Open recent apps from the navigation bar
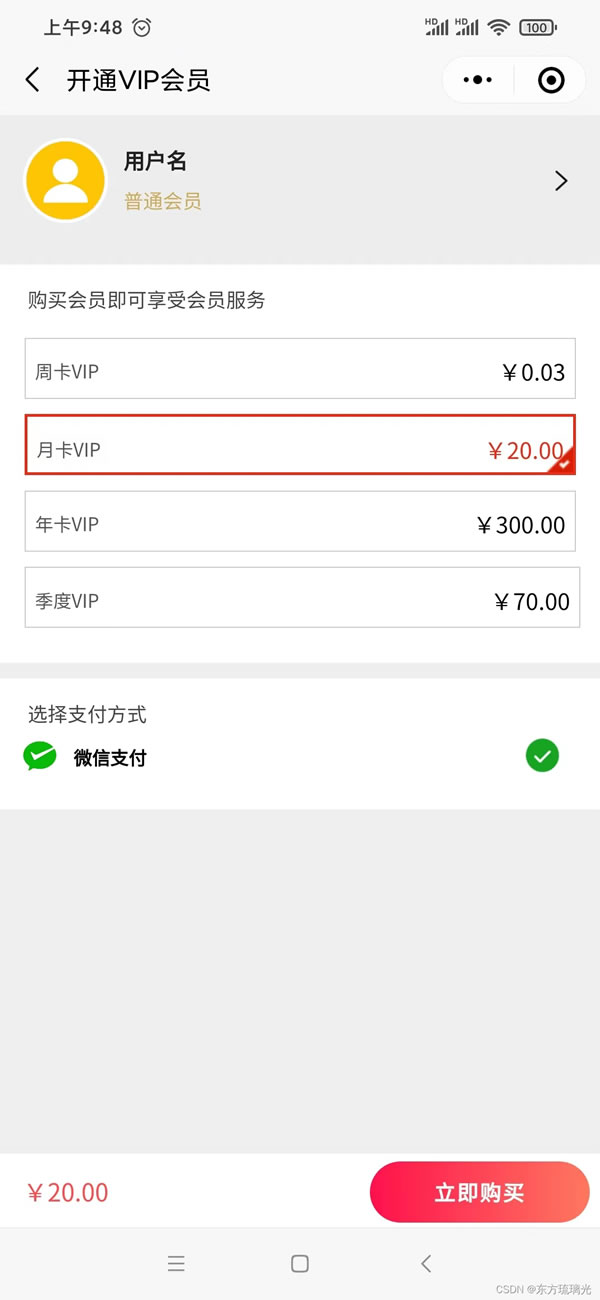 point(176,1263)
